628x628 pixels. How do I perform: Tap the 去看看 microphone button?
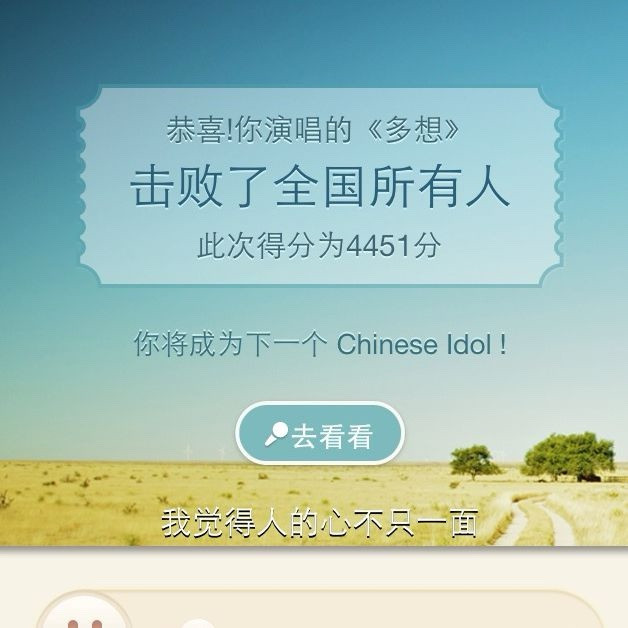click(x=320, y=433)
